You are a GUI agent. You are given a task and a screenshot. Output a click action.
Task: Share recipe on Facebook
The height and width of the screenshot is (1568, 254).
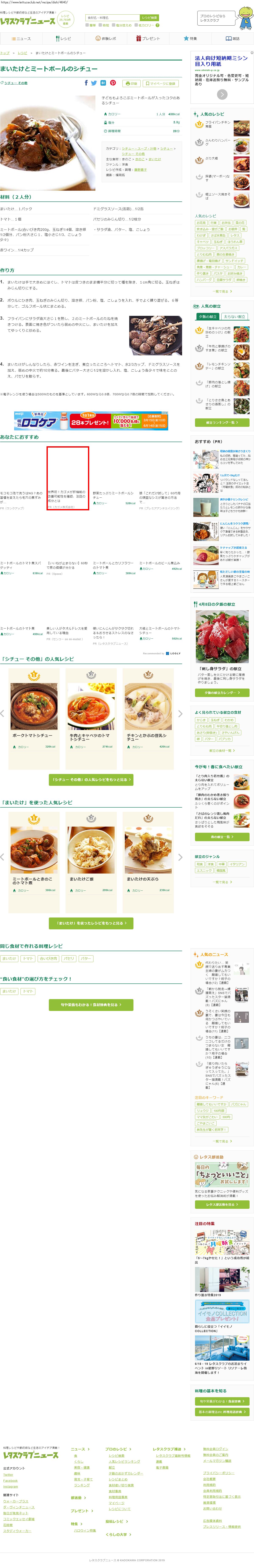coord(86,83)
